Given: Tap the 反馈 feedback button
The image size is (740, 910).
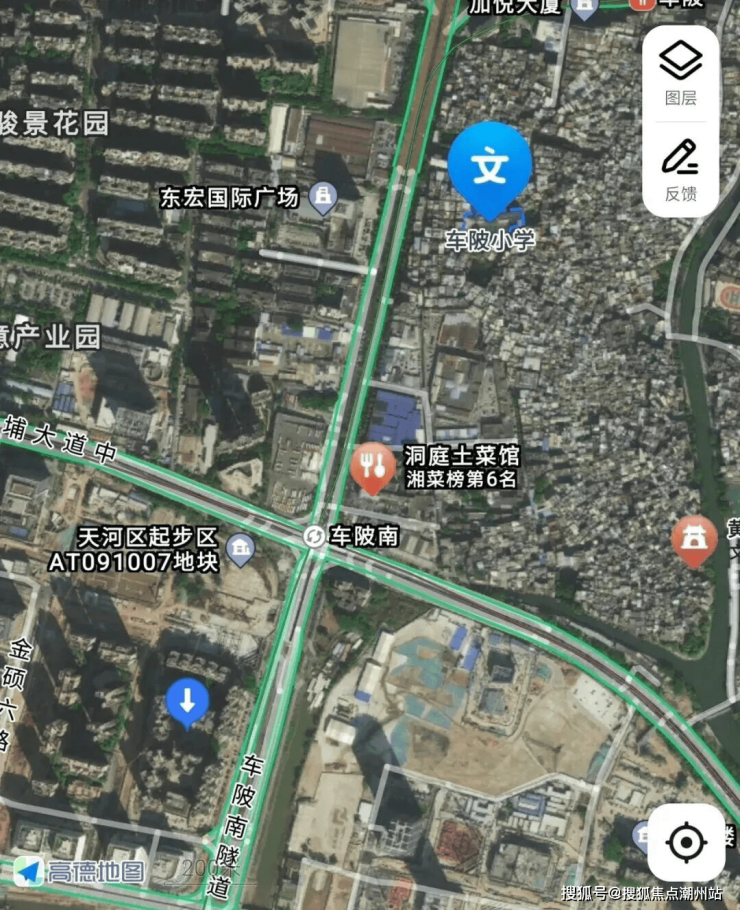Looking at the screenshot, I should (680, 168).
